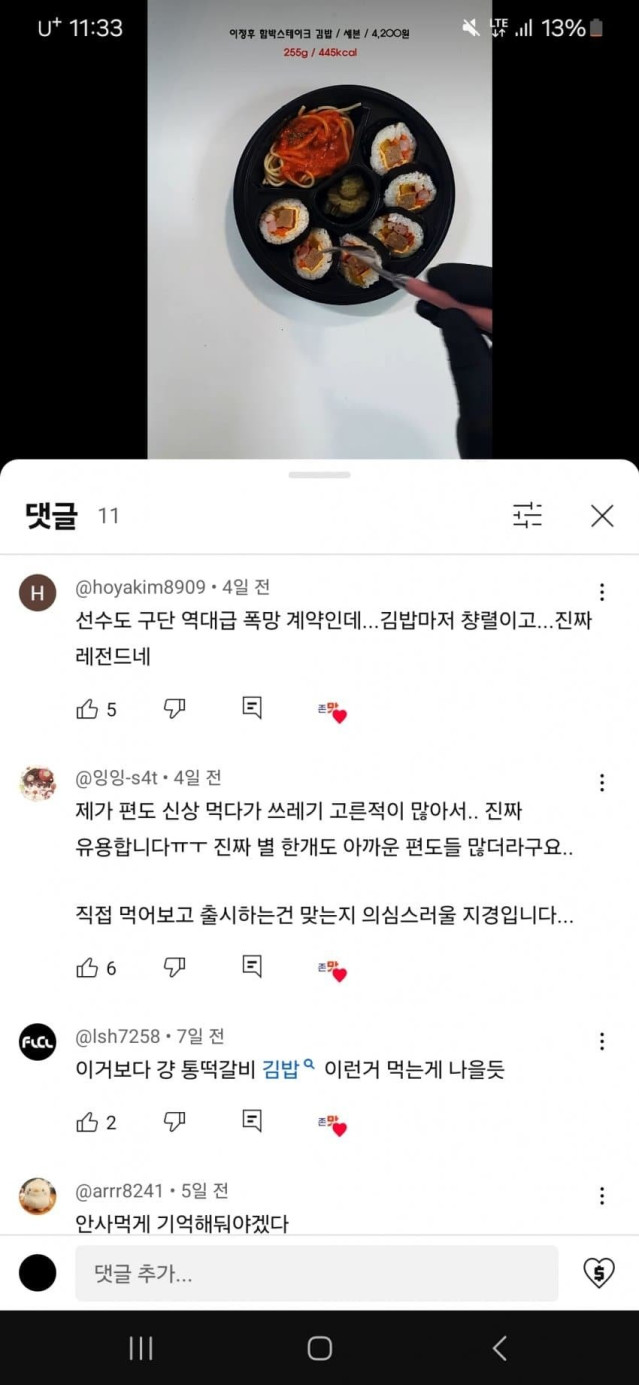Dislike the comment by @hoyakim8909

pyautogui.click(x=174, y=708)
